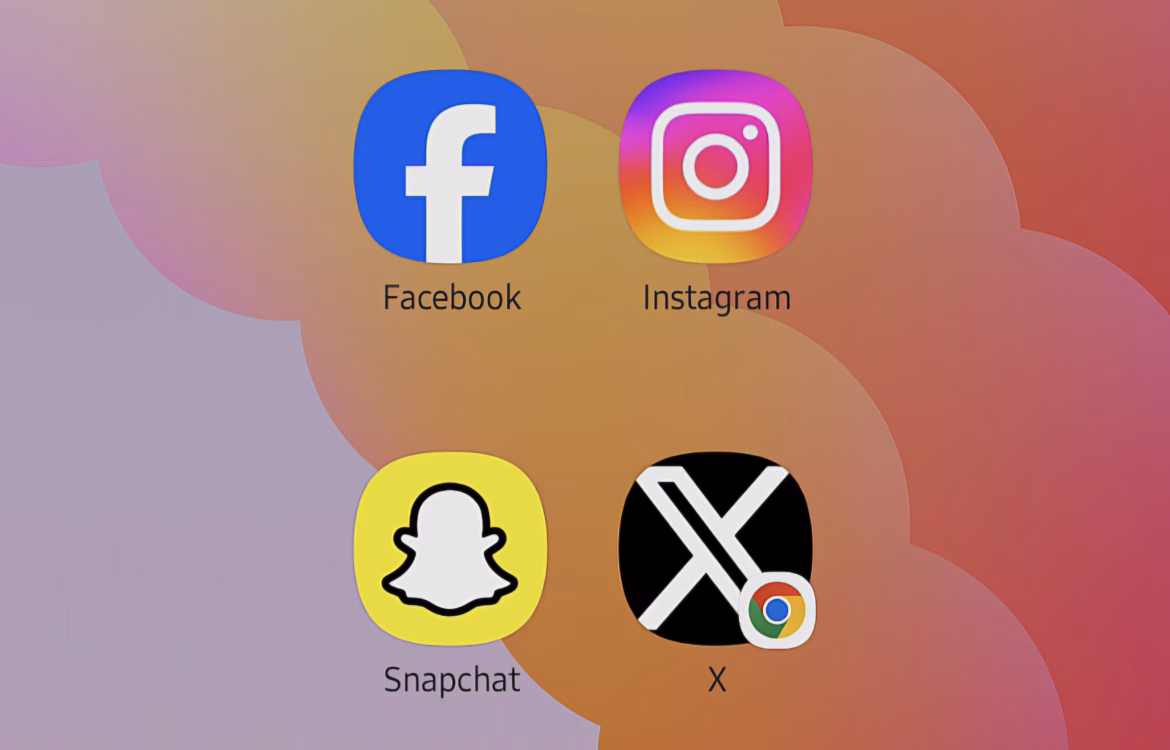Launch Instagram from the home screen
The height and width of the screenshot is (750, 1170).
pyautogui.click(x=715, y=167)
